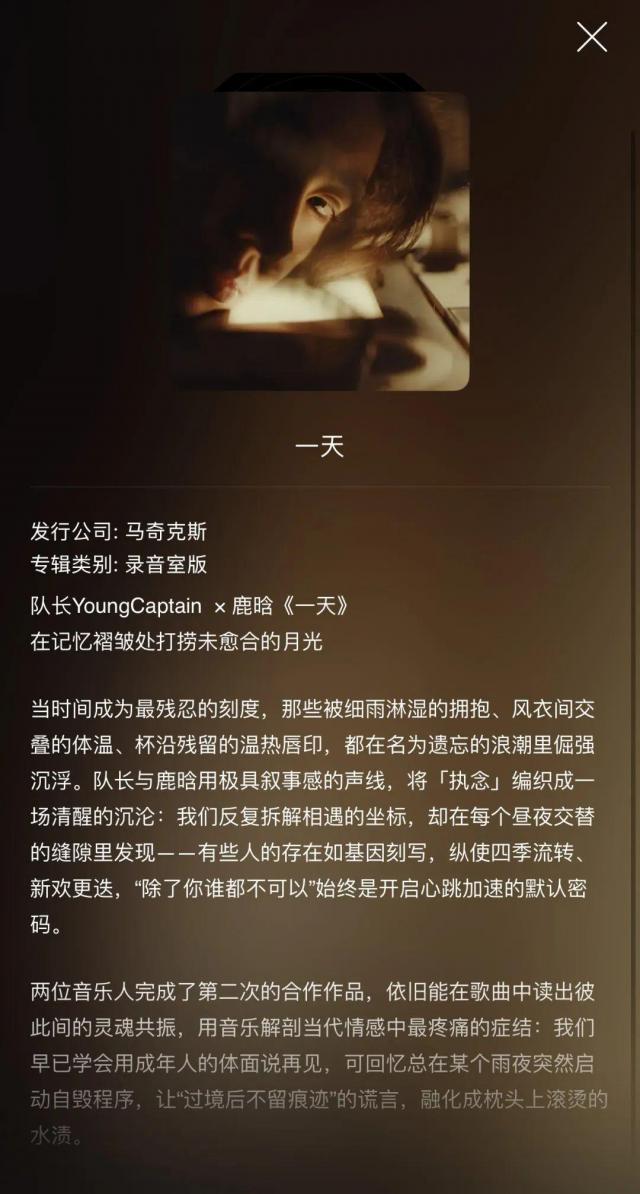
Task: Close the album details overlay
Action: pos(591,37)
